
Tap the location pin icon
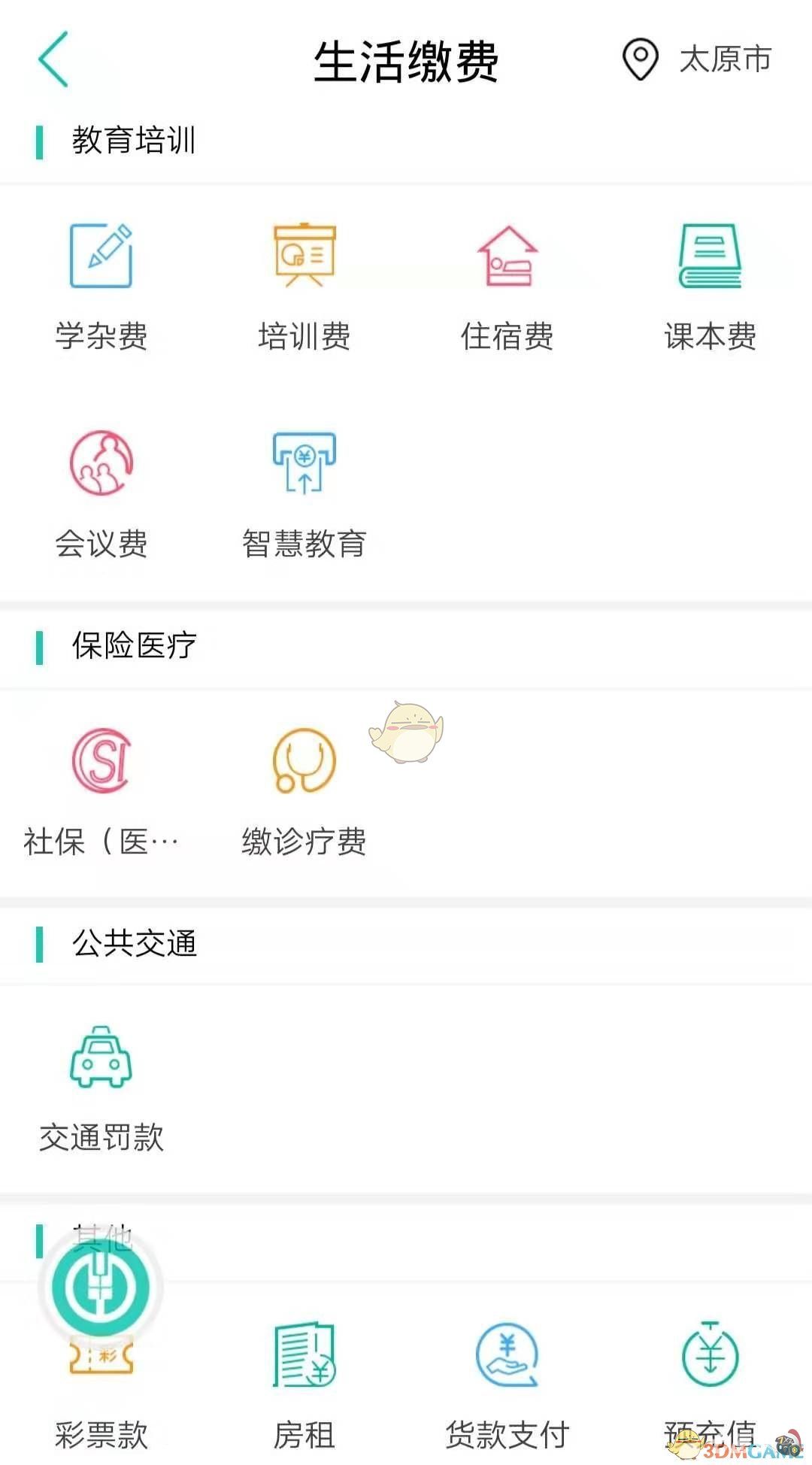[x=640, y=59]
